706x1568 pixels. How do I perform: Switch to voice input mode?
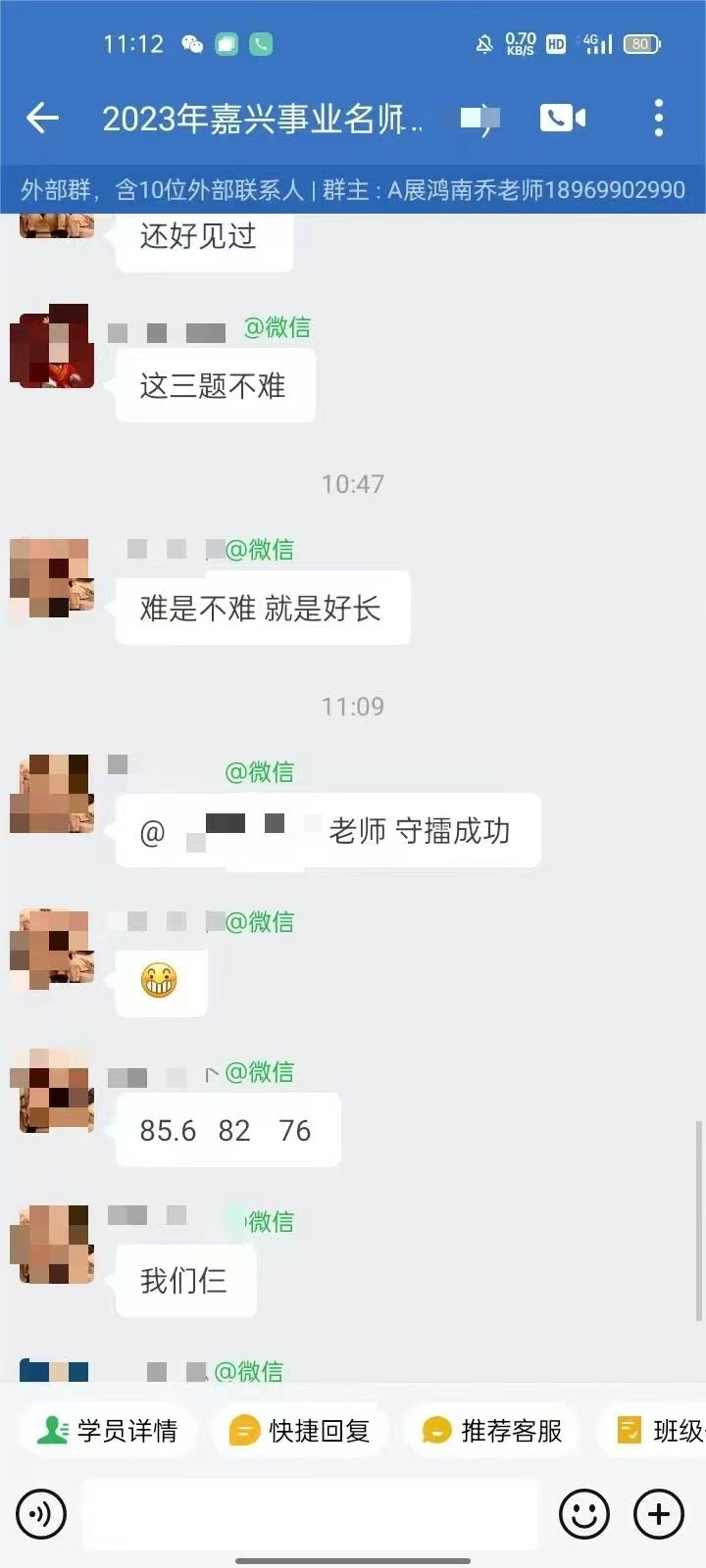click(41, 1514)
